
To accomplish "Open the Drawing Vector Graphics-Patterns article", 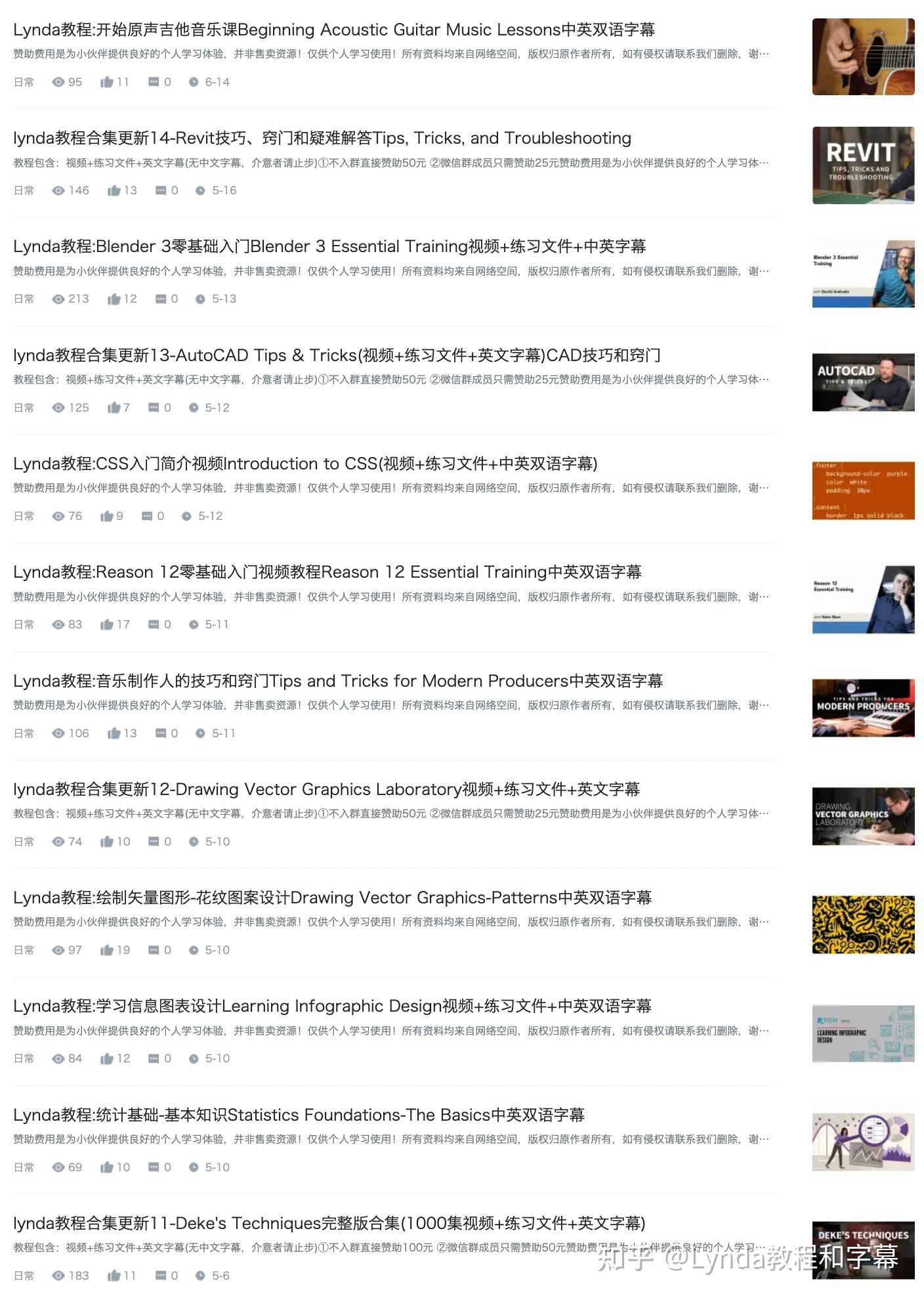I will coord(332,898).
